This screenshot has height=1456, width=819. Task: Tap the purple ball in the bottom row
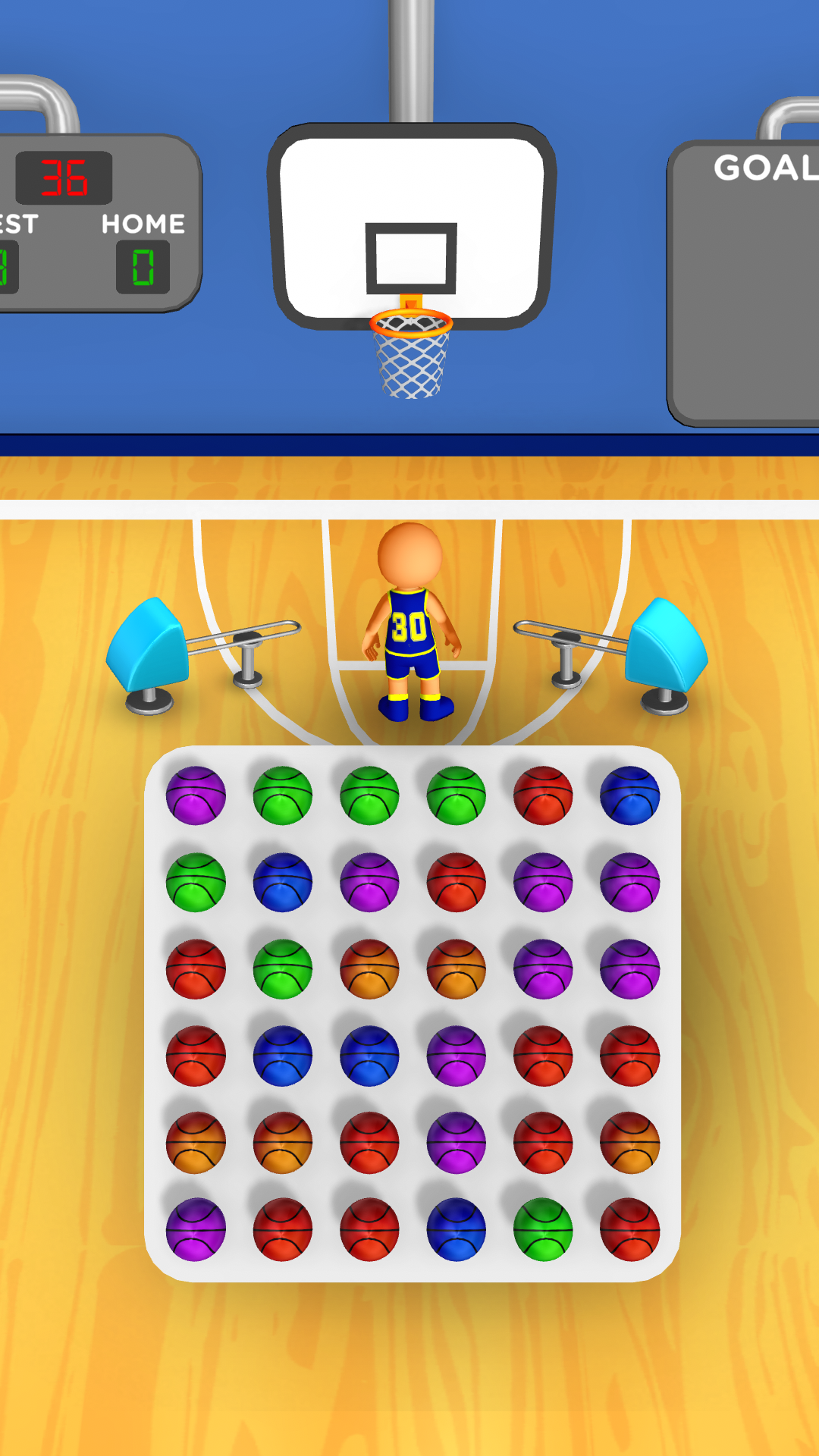pos(196,1229)
